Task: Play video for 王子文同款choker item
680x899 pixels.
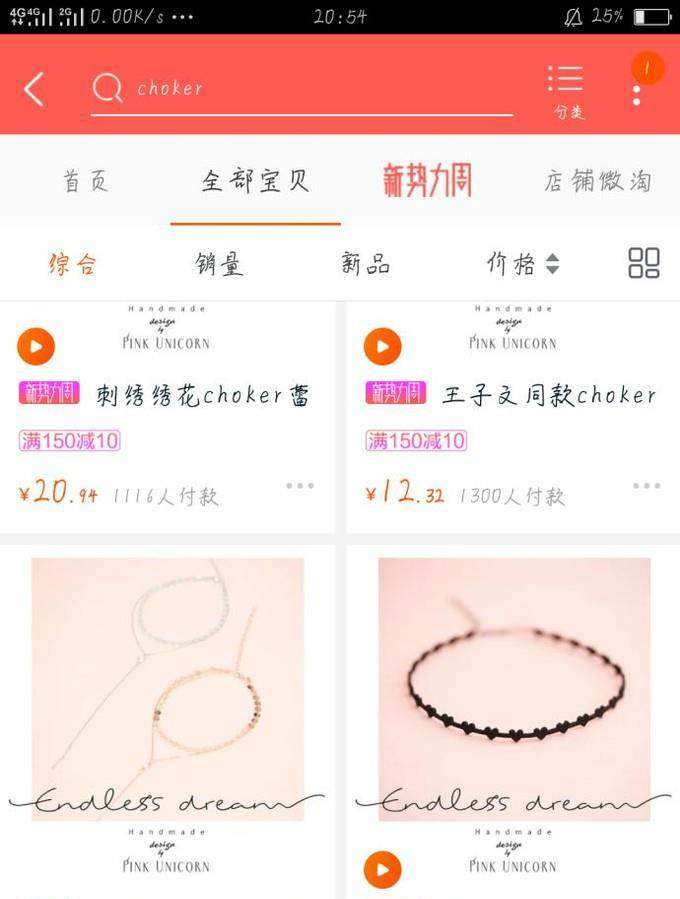Action: point(383,347)
